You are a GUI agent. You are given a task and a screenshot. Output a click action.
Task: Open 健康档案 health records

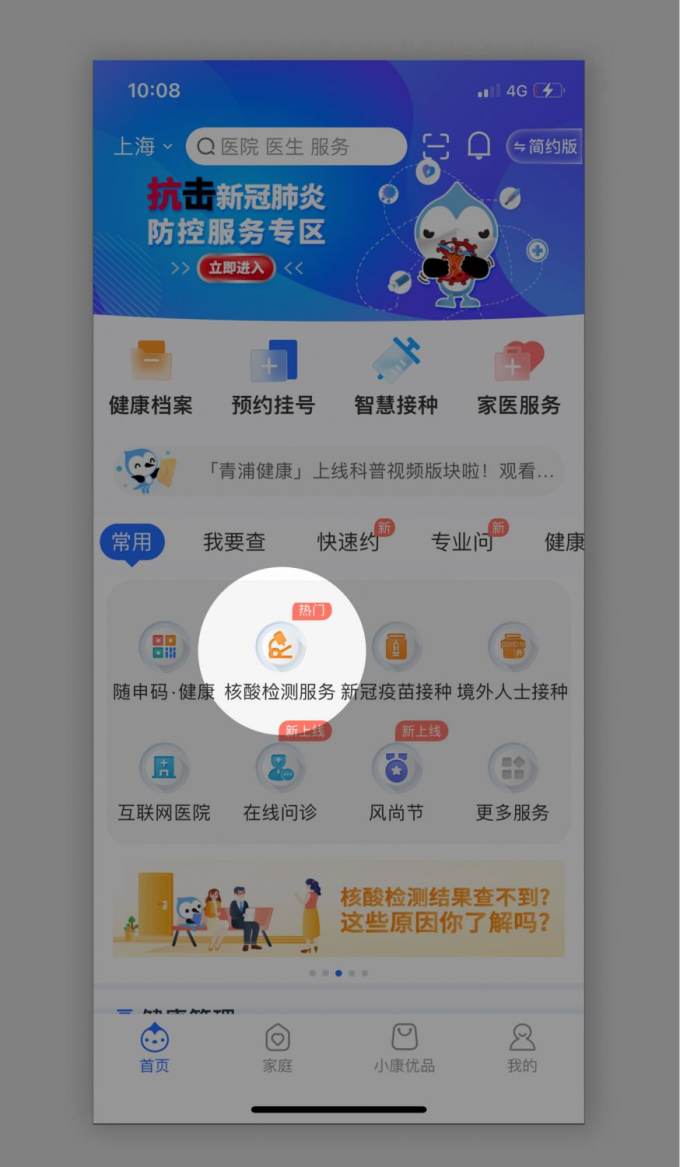tap(151, 377)
